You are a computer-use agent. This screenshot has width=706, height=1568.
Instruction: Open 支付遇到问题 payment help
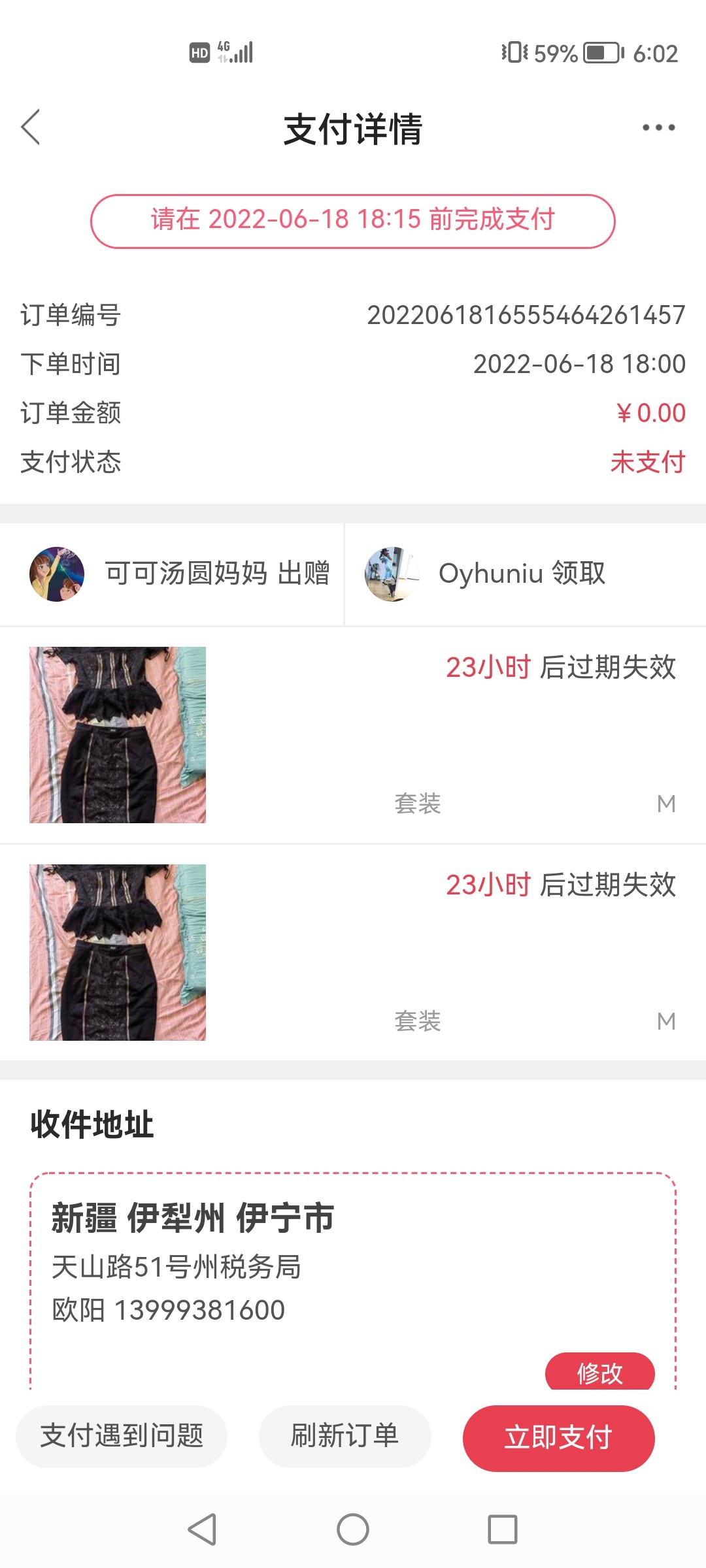coord(122,1436)
